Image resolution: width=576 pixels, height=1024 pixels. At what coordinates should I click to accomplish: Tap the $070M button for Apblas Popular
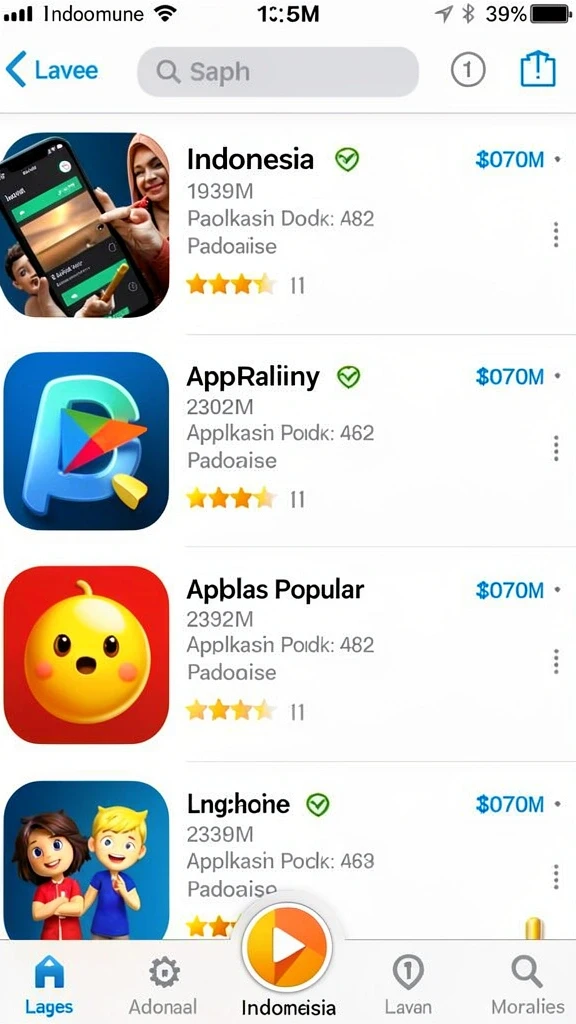coord(510,590)
